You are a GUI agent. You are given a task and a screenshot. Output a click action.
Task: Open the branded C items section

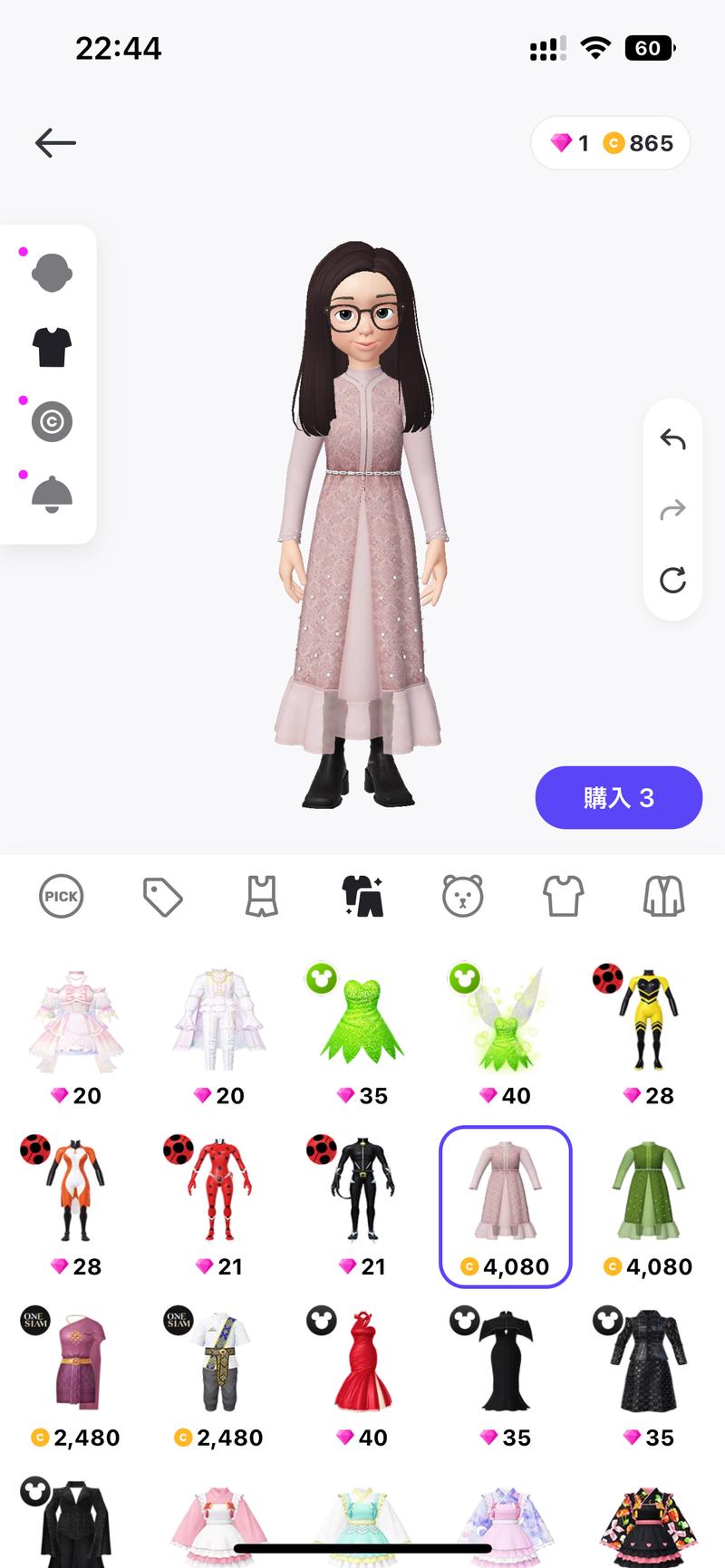[51, 421]
